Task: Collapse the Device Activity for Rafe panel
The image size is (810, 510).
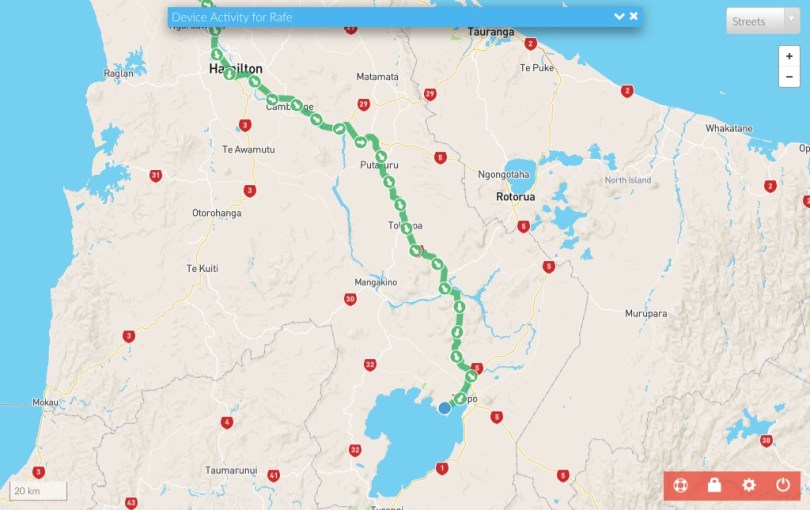Action: tap(619, 17)
